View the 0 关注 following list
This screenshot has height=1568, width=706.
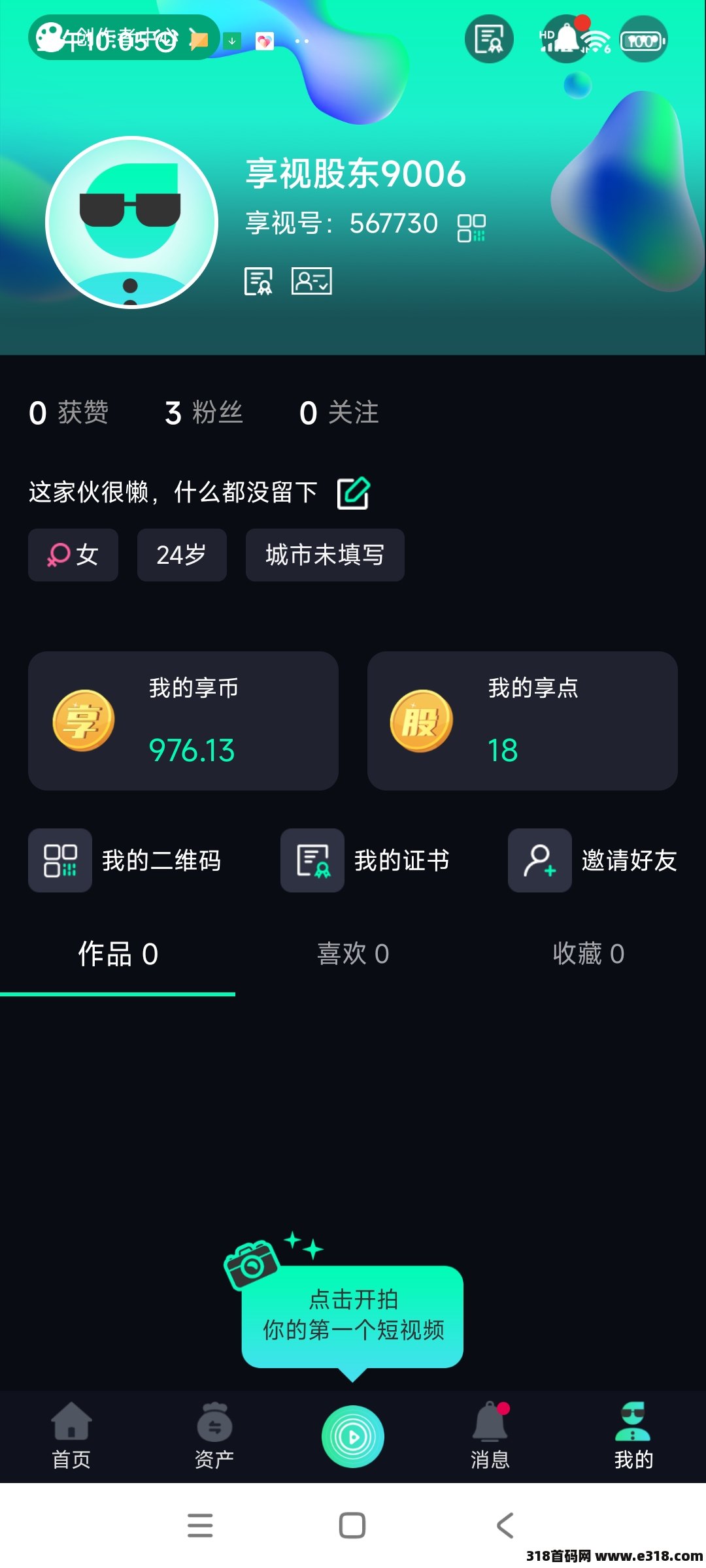click(339, 413)
